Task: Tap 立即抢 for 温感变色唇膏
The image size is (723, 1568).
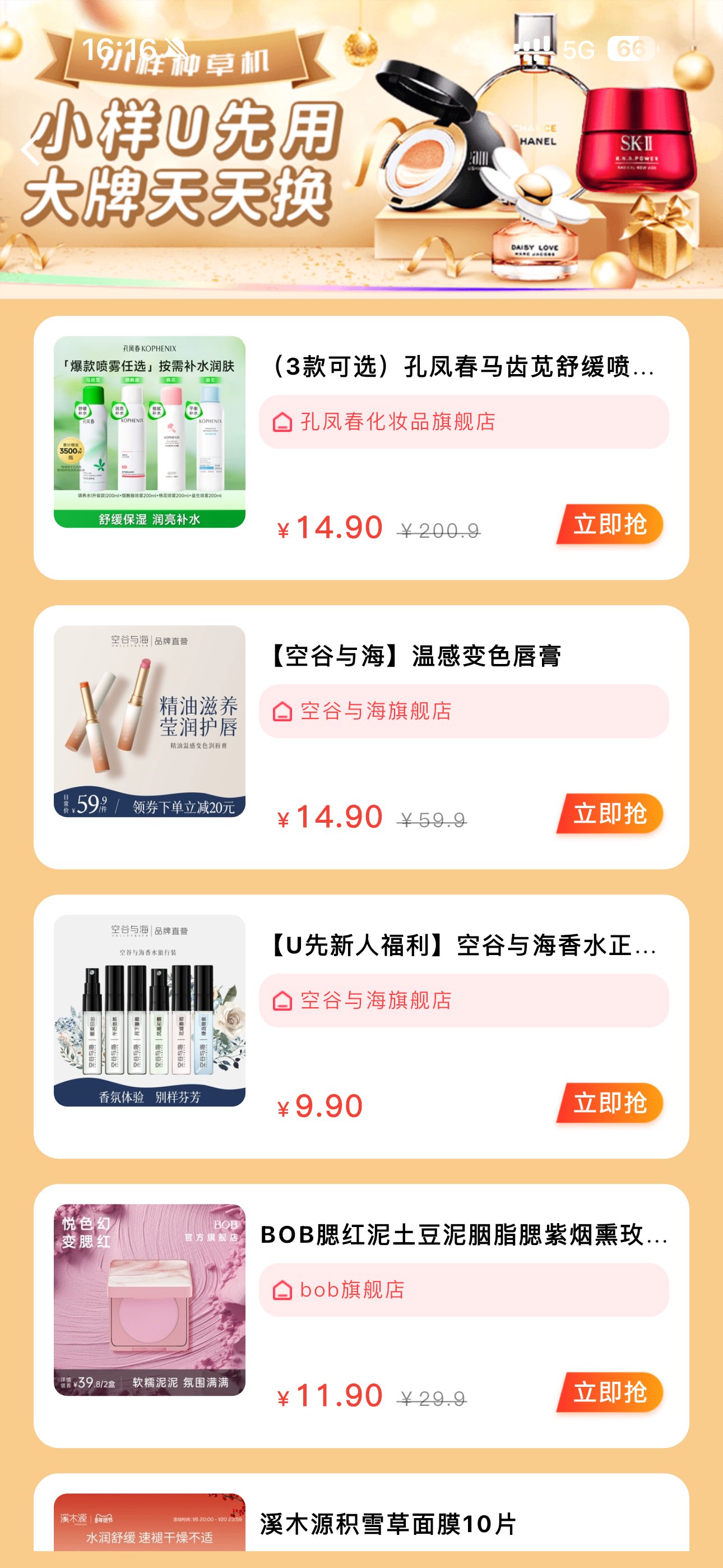Action: [610, 813]
